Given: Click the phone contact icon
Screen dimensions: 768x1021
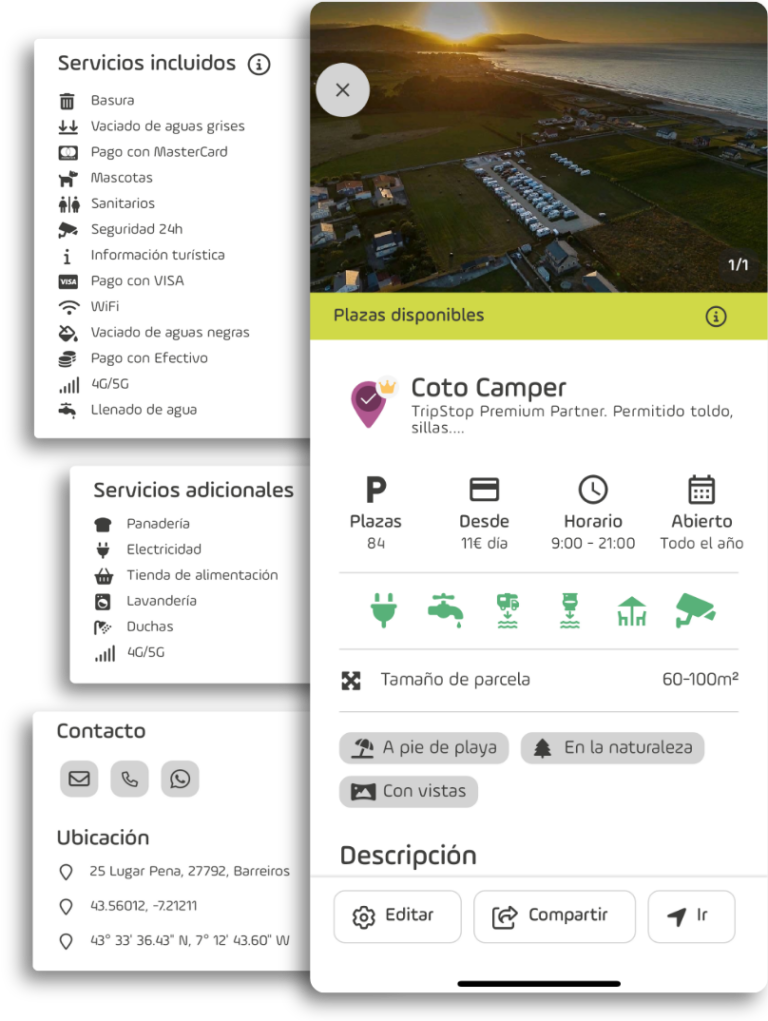Looking at the screenshot, I should click(x=129, y=779).
